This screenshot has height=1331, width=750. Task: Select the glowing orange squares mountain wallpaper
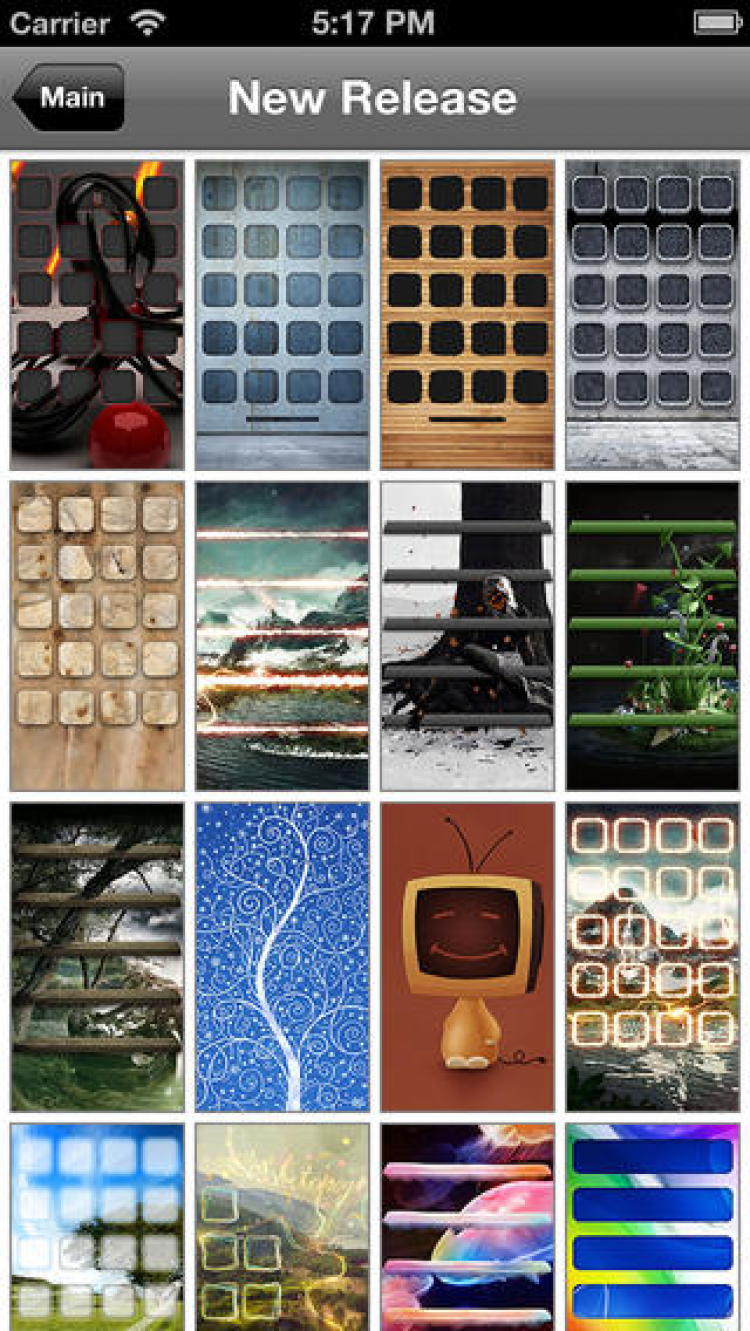(652, 957)
